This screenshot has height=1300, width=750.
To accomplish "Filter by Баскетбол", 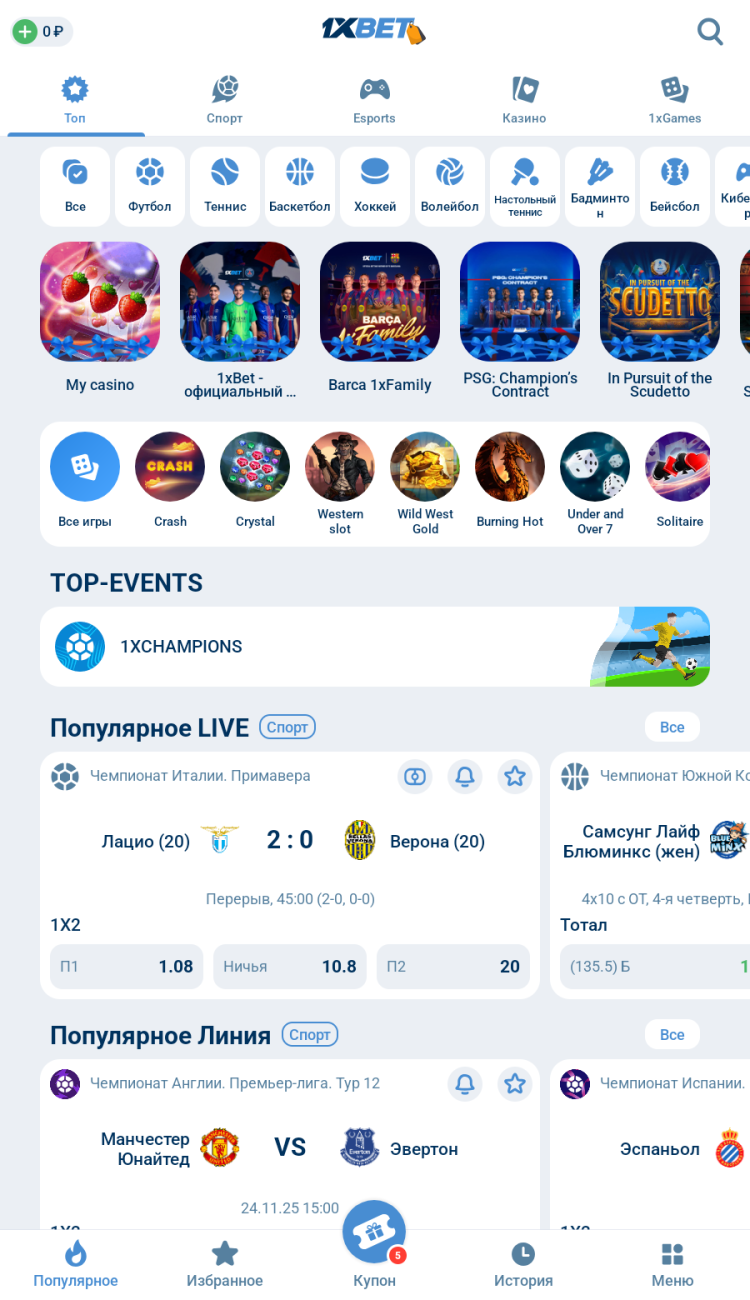I will pos(300,186).
